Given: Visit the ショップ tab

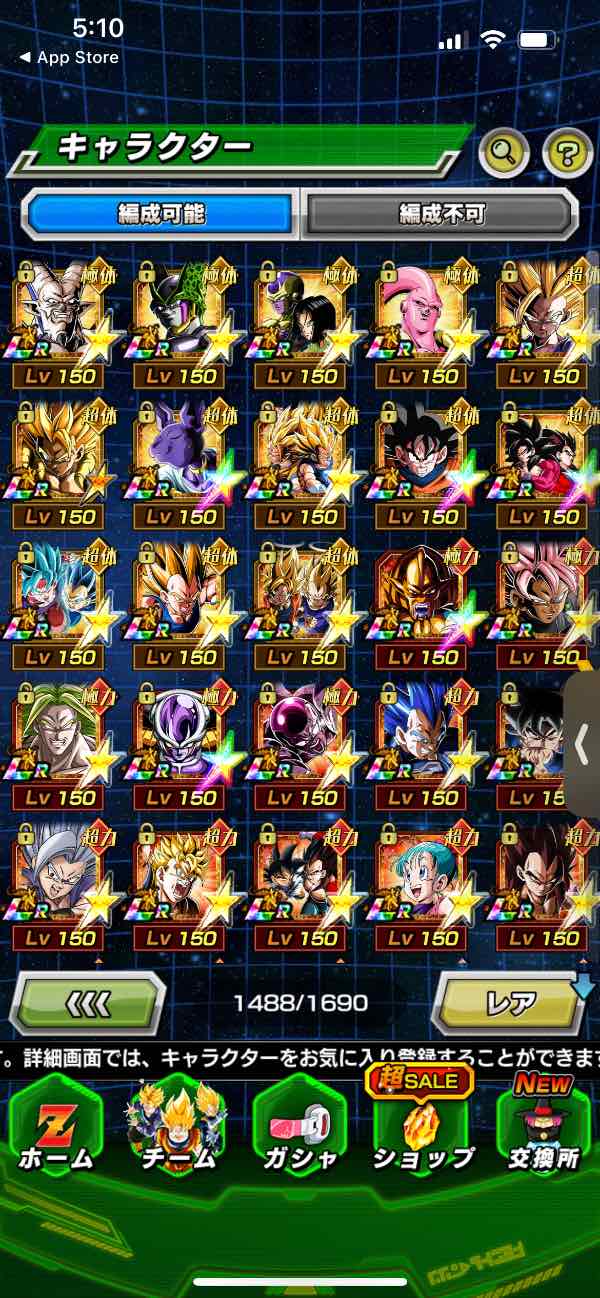Looking at the screenshot, I should (421, 1128).
